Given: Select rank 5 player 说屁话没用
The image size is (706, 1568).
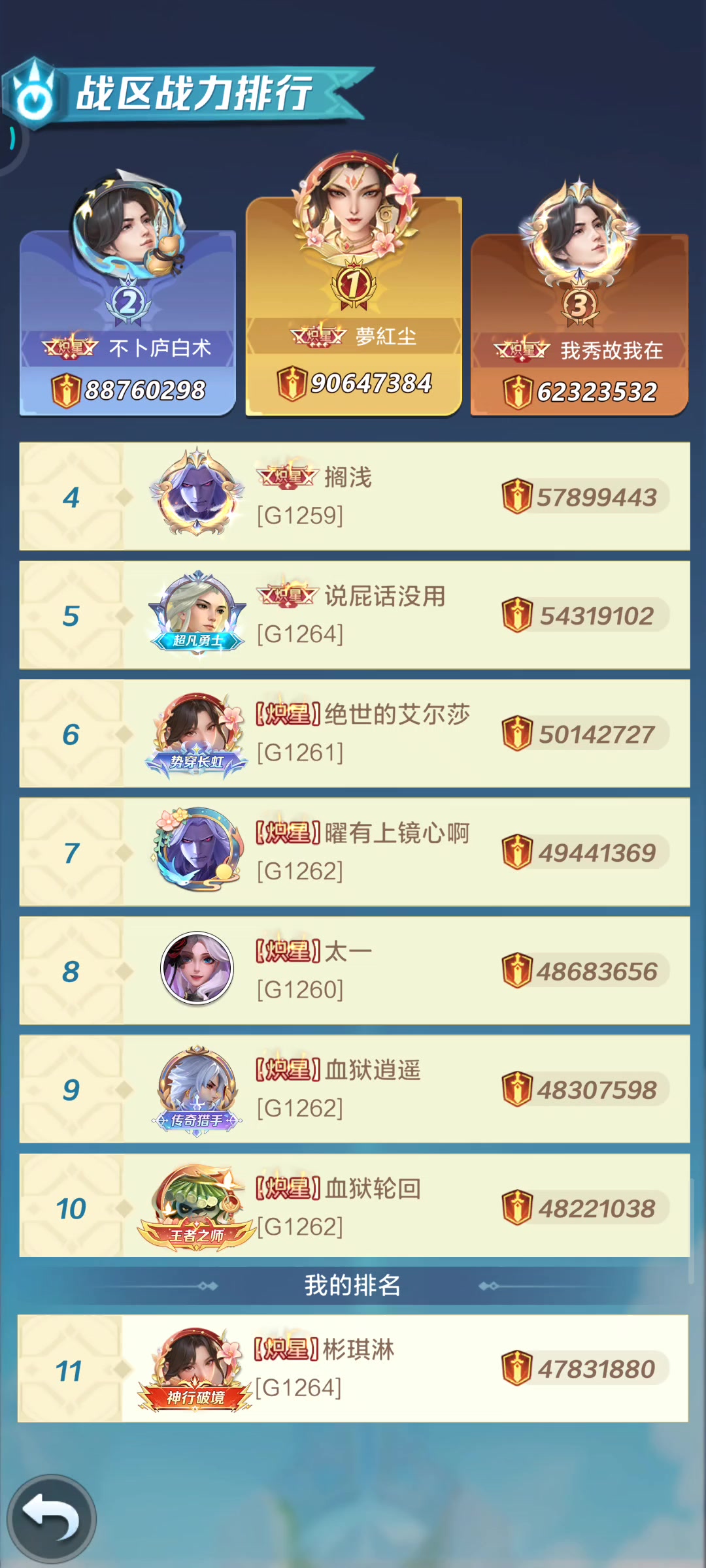Looking at the screenshot, I should tap(354, 615).
